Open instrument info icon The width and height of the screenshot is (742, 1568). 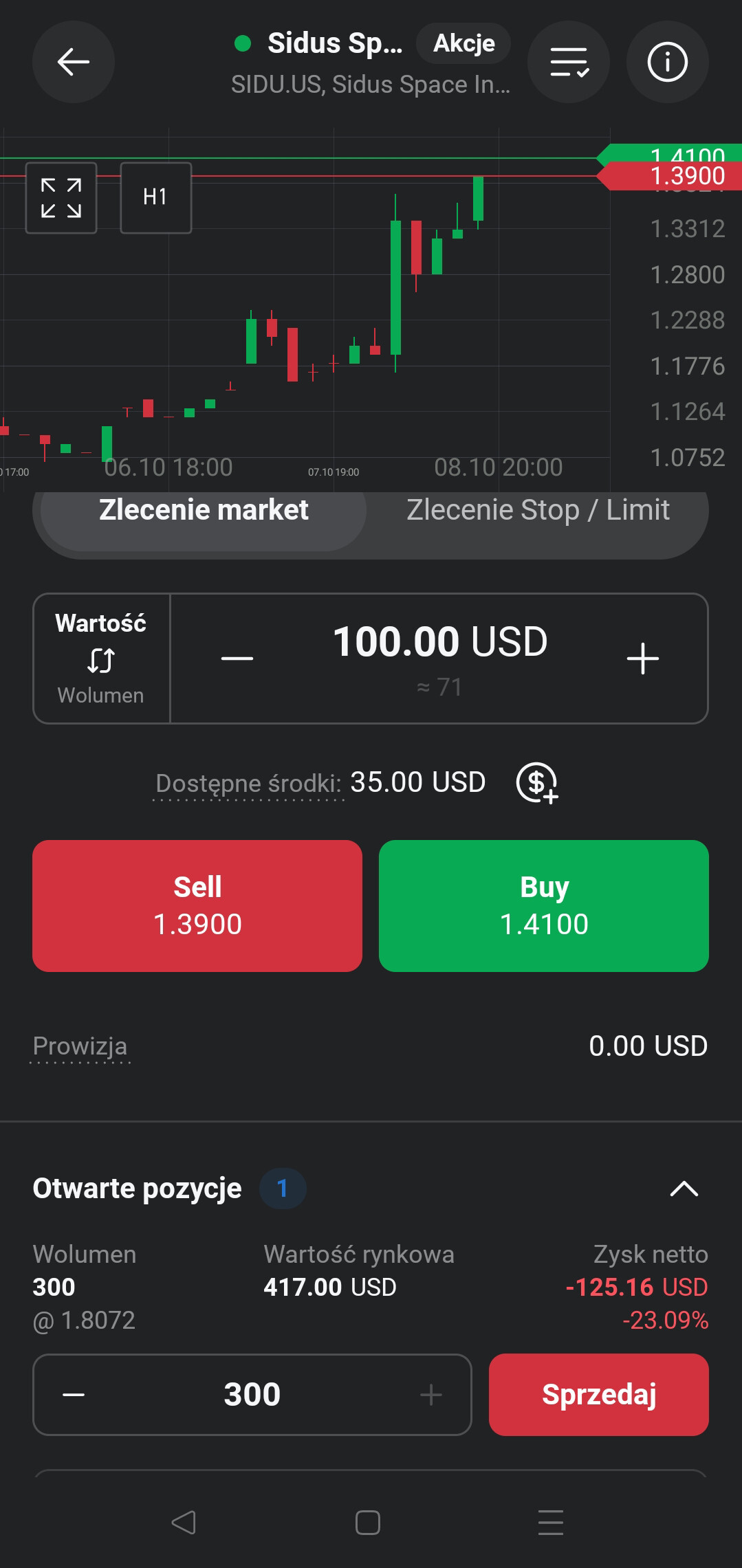tap(667, 62)
